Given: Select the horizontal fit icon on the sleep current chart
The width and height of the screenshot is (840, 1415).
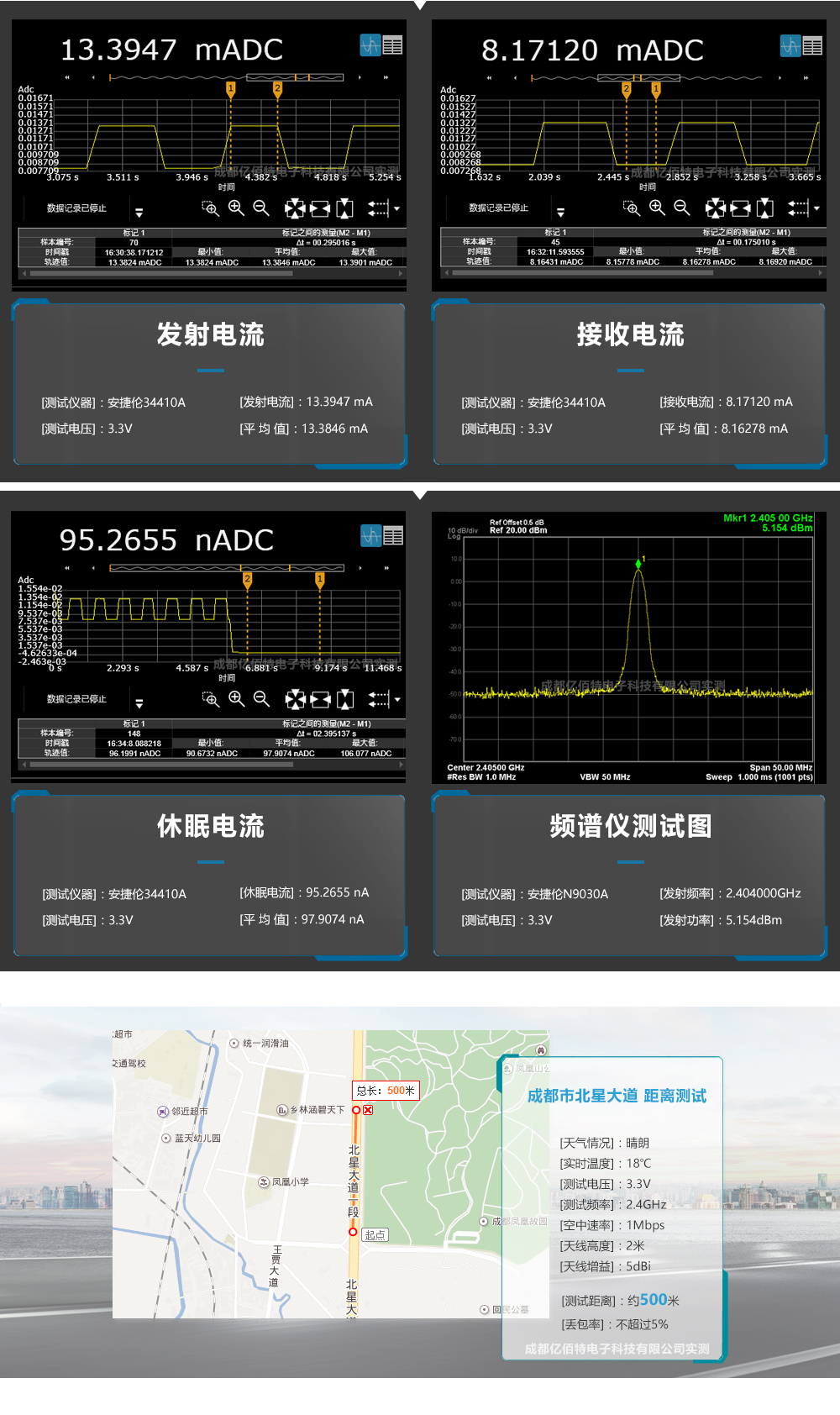Looking at the screenshot, I should (319, 699).
